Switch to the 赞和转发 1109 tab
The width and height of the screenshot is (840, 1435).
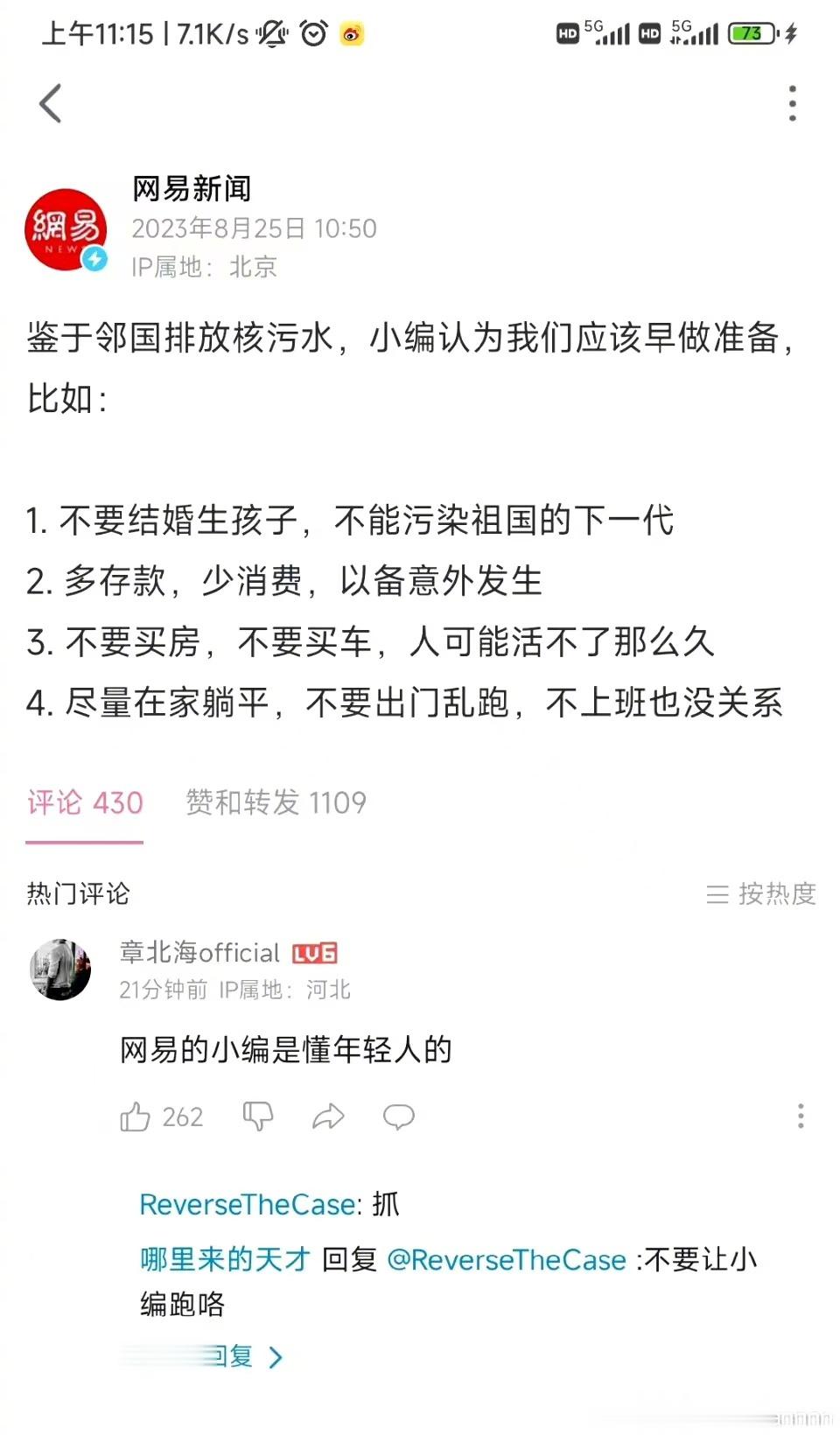(275, 802)
